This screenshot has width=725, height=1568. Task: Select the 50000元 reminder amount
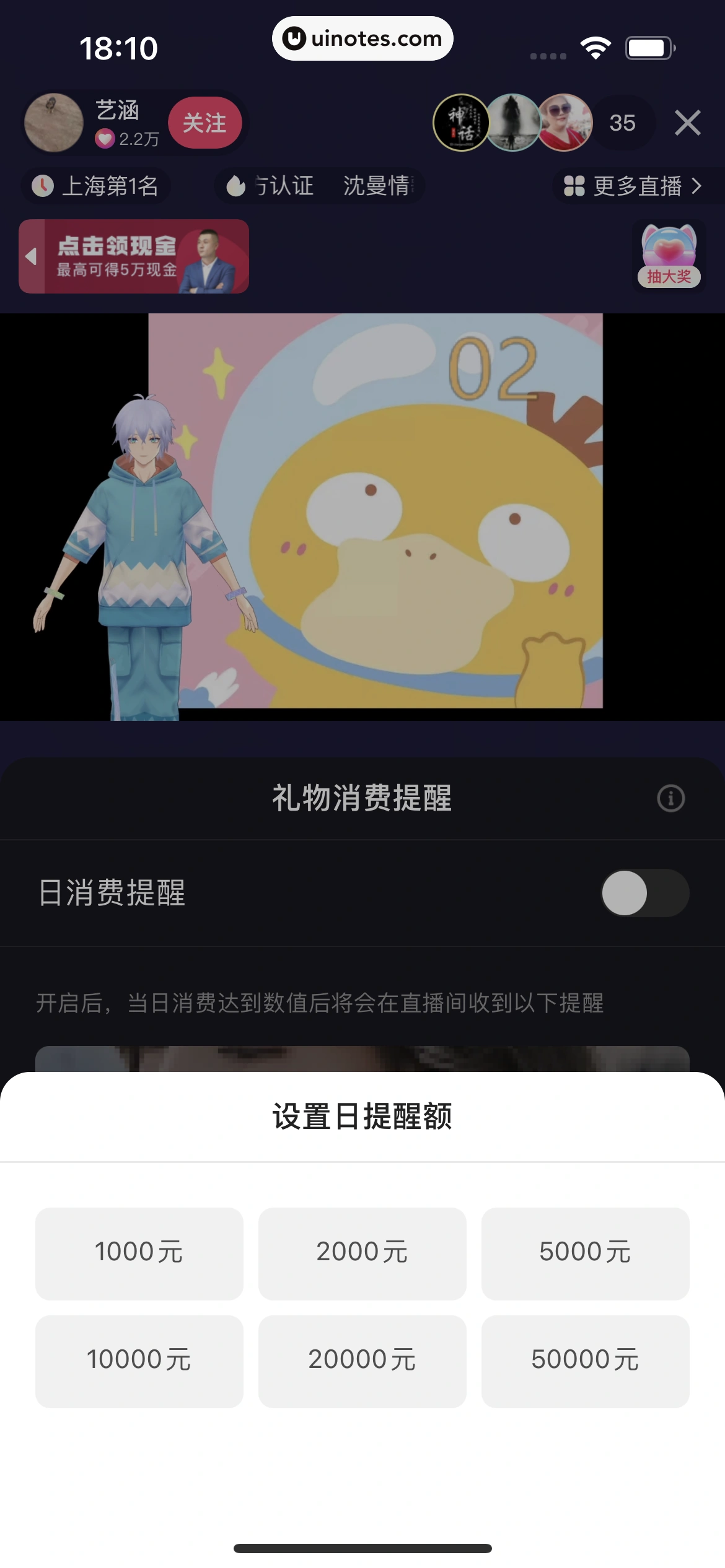(x=585, y=1359)
